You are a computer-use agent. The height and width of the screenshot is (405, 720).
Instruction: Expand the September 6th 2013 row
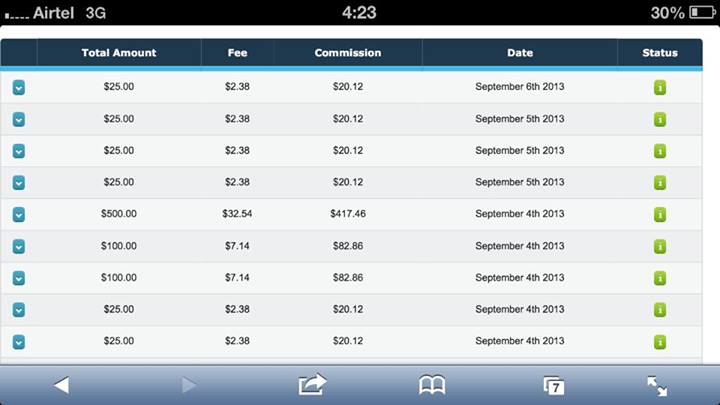(x=18, y=87)
